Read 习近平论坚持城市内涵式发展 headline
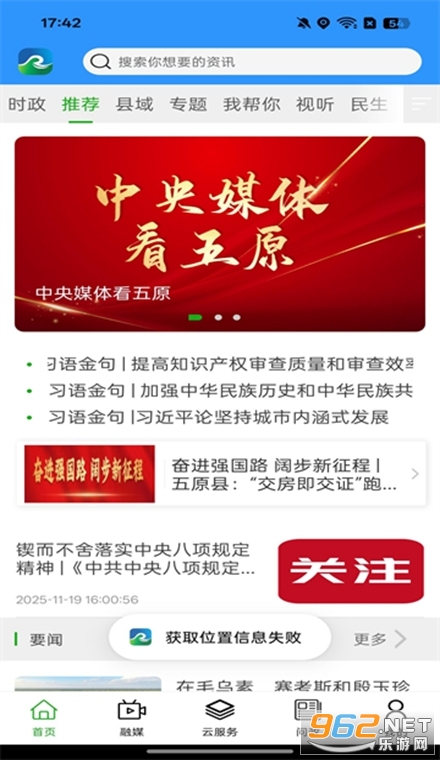The height and width of the screenshot is (760, 440). [219, 417]
